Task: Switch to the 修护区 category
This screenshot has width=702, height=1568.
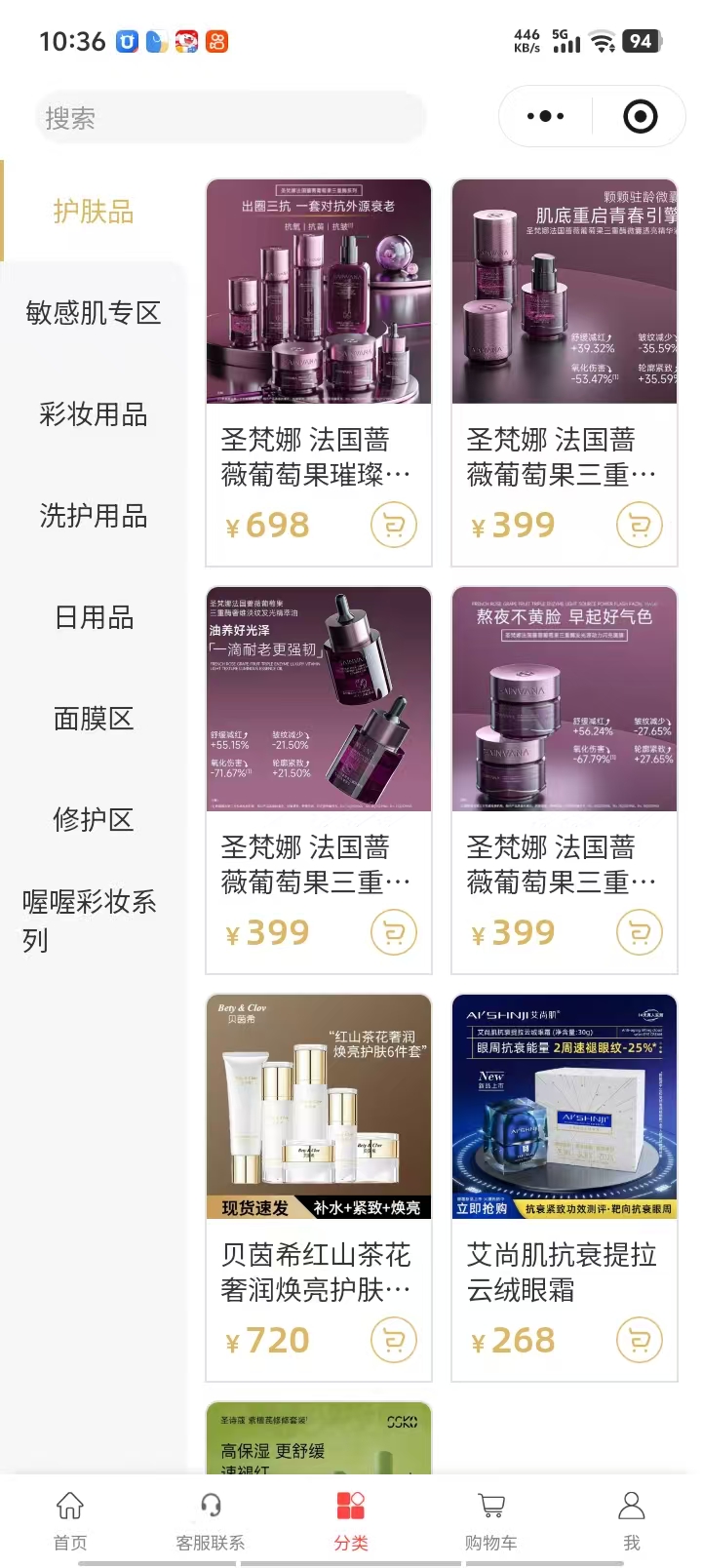Action: point(93,819)
